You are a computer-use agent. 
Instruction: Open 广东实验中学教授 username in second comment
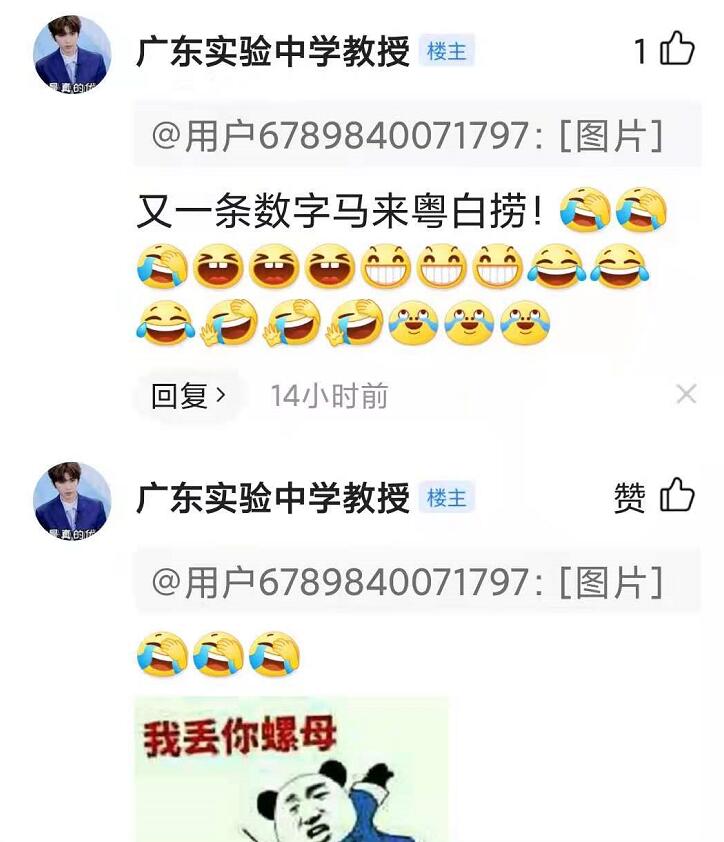point(273,497)
